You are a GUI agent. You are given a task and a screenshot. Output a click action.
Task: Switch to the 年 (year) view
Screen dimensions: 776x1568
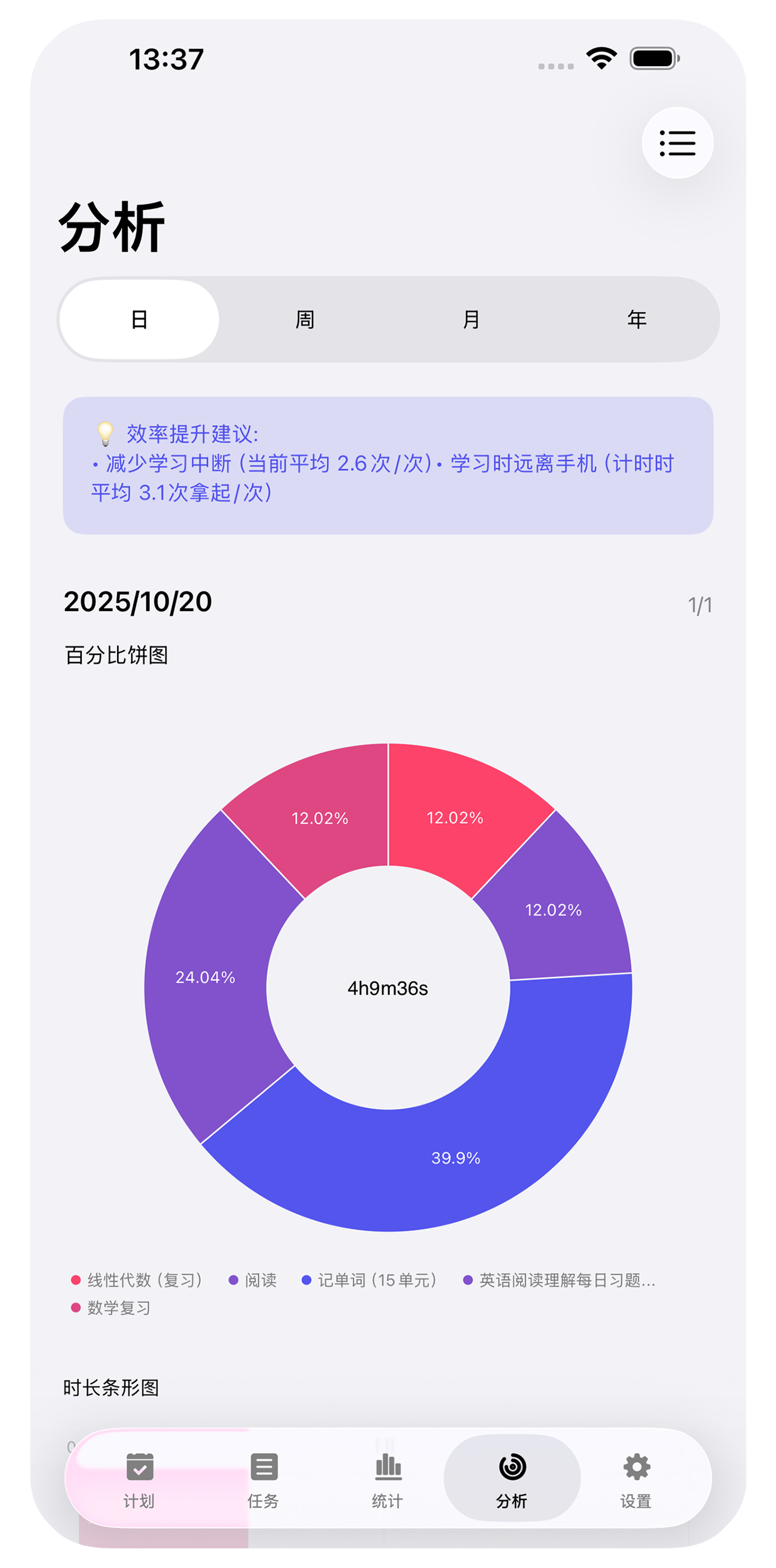coord(636,319)
